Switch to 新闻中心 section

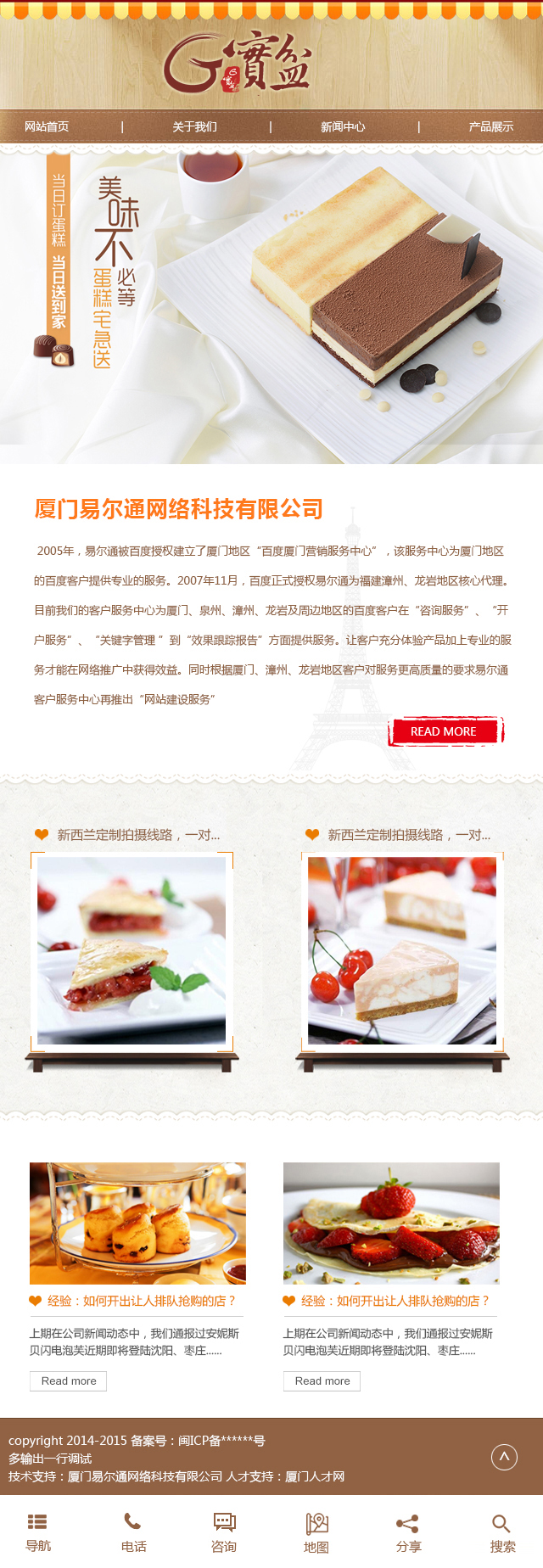(343, 126)
